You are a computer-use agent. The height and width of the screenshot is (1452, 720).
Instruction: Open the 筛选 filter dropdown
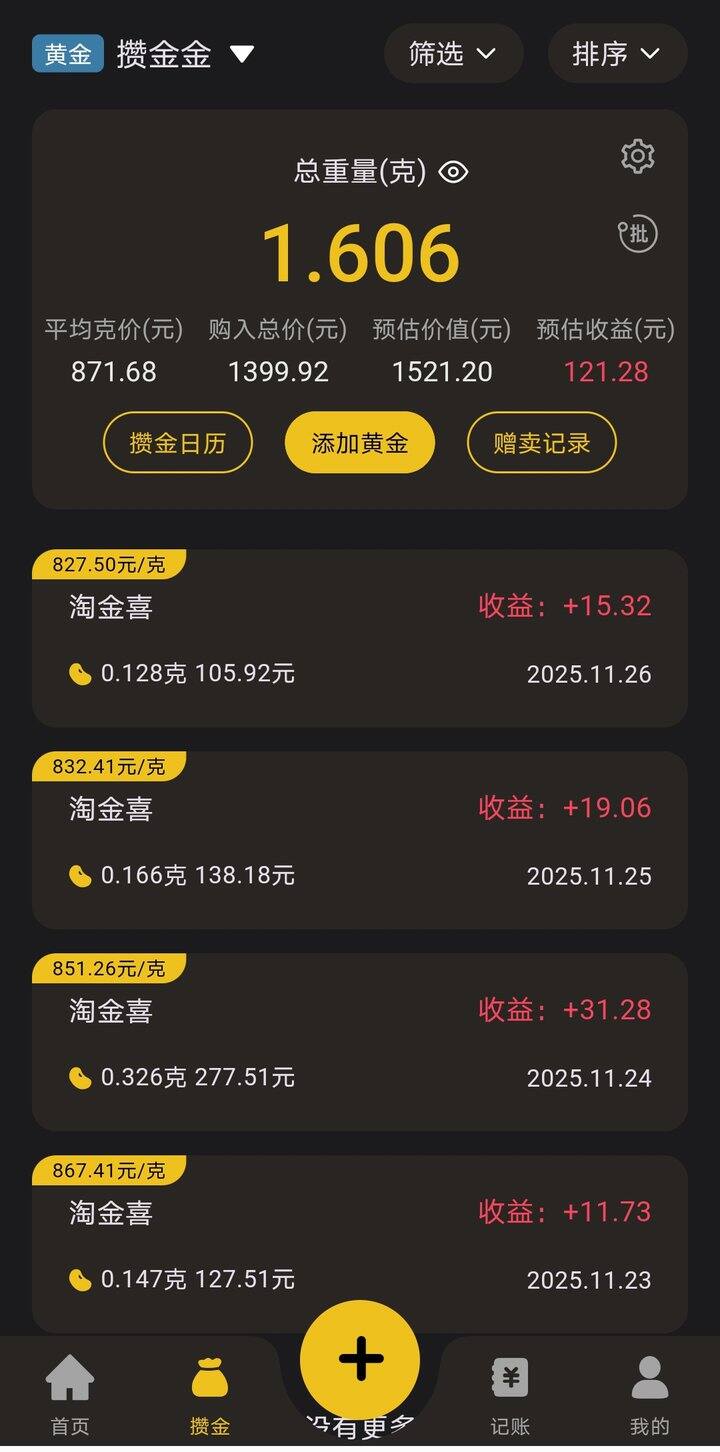453,54
